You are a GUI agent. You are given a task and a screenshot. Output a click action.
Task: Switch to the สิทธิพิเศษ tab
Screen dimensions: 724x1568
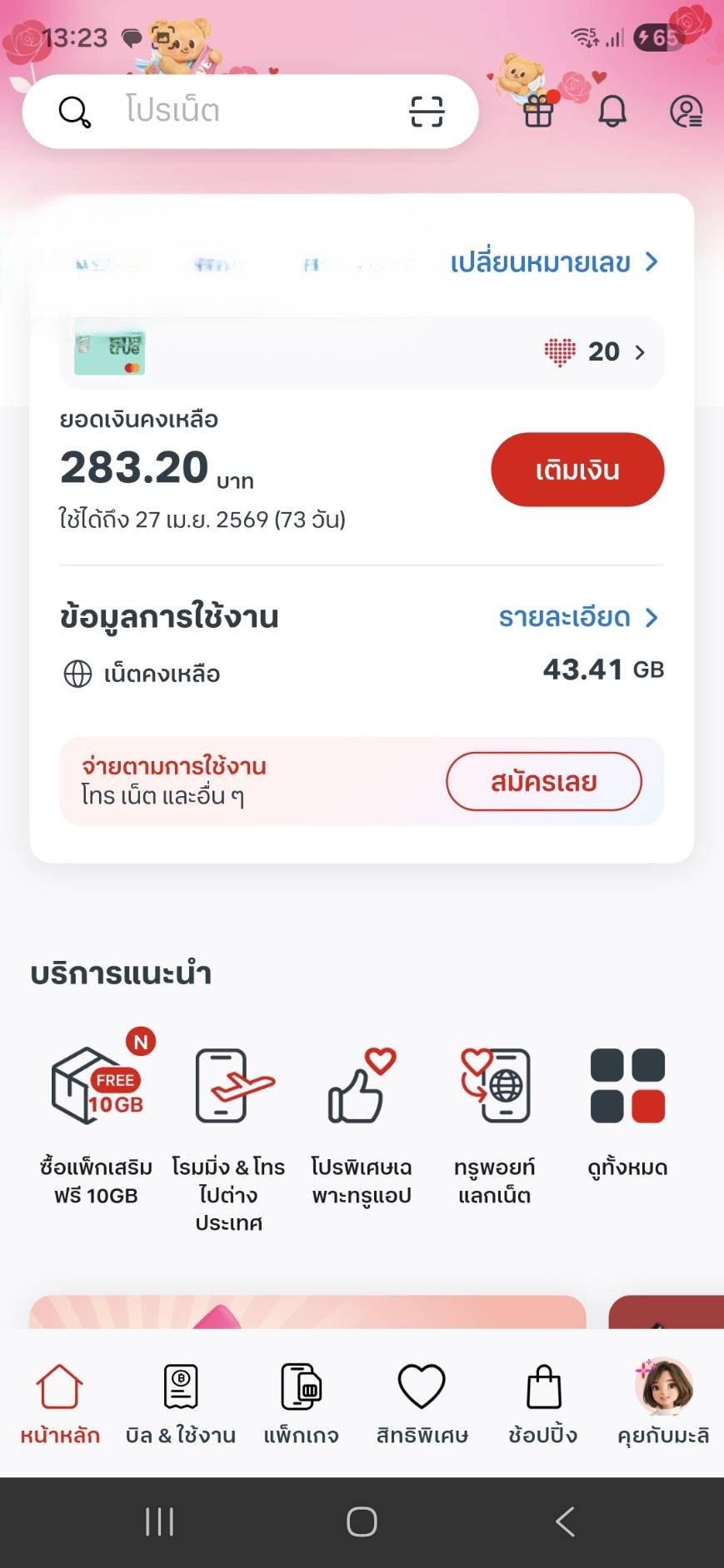click(422, 1403)
